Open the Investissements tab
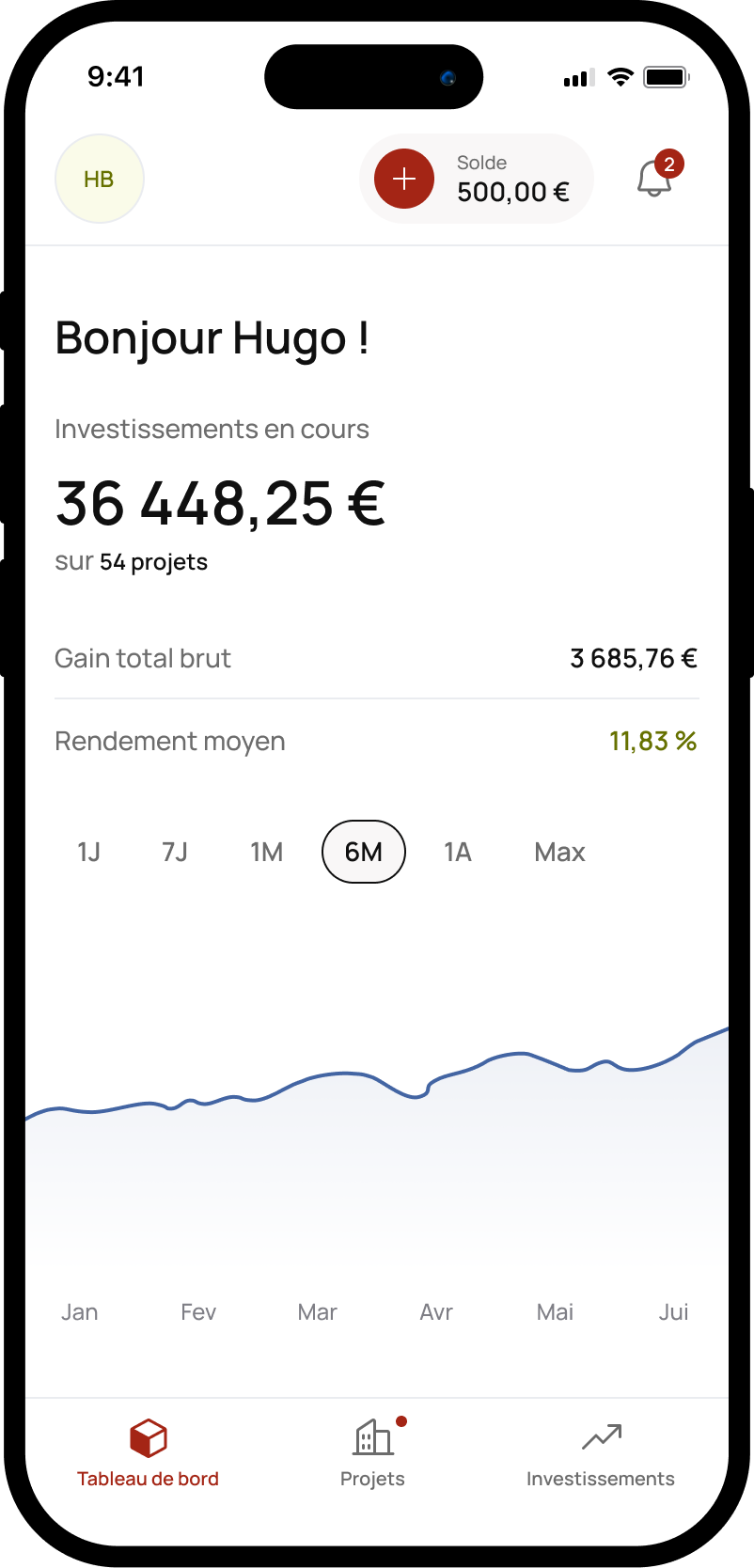 601,1453
